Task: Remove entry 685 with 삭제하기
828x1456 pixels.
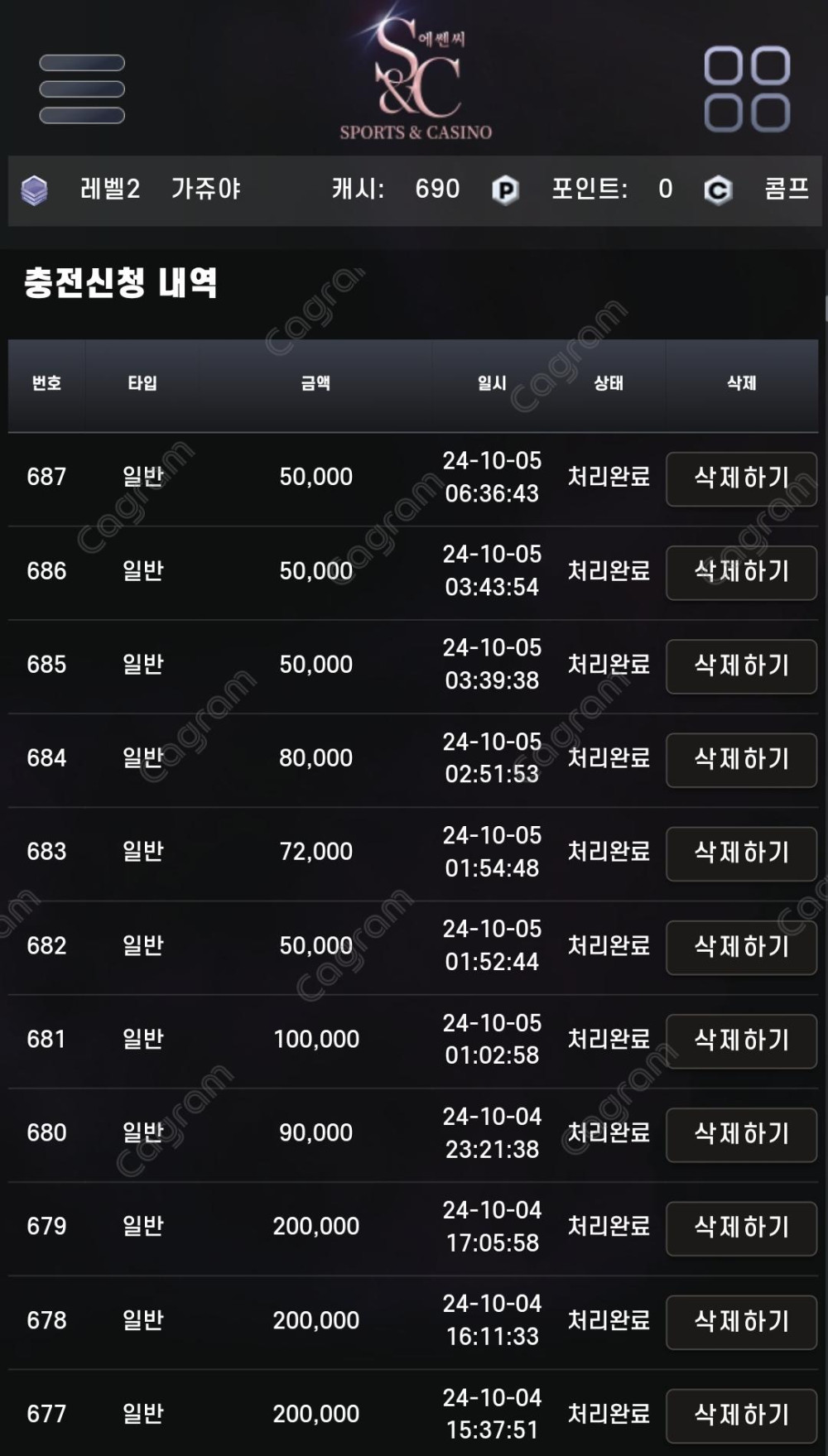Action: (741, 666)
